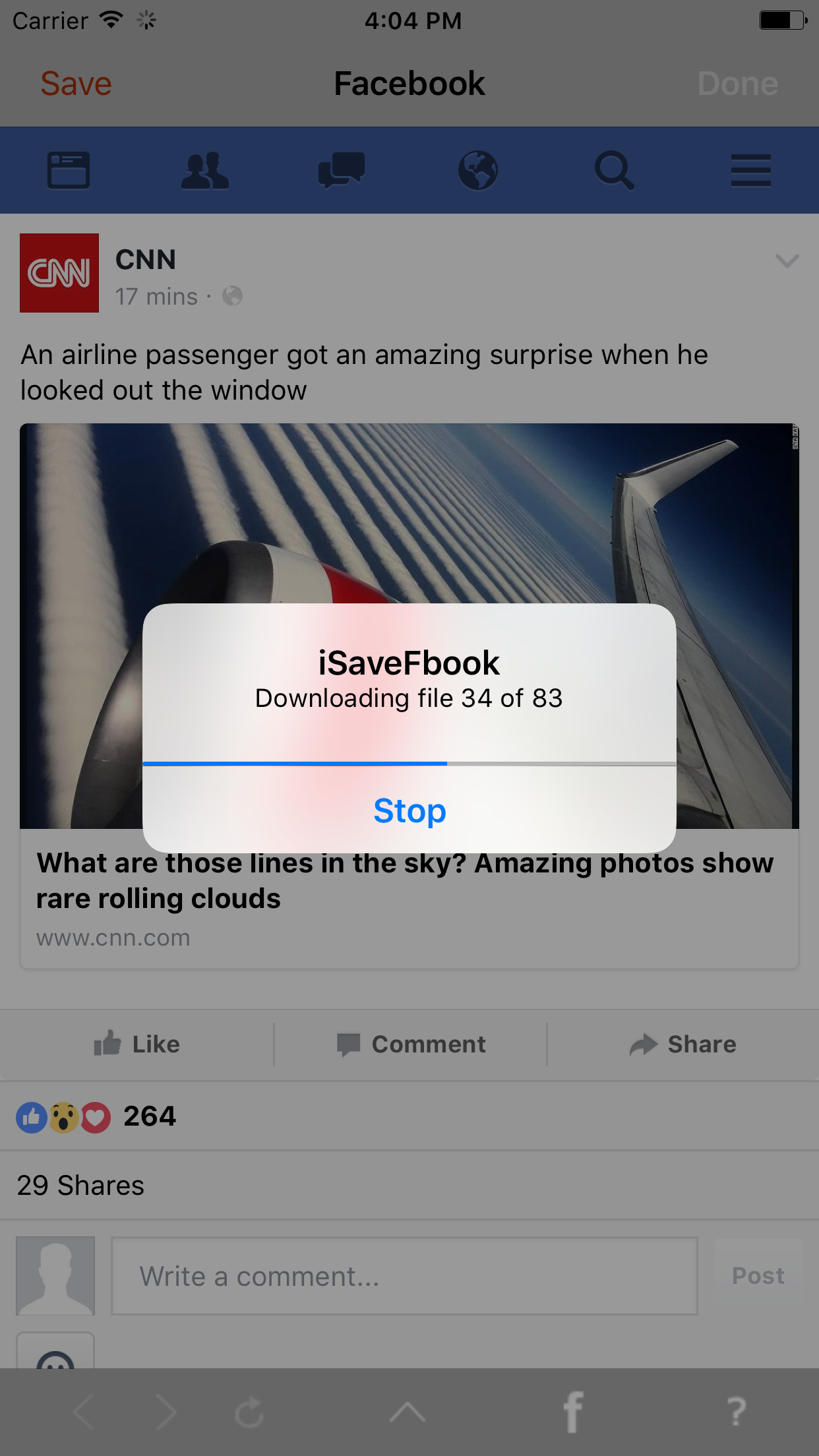Tap Save in the top bar

[x=76, y=84]
